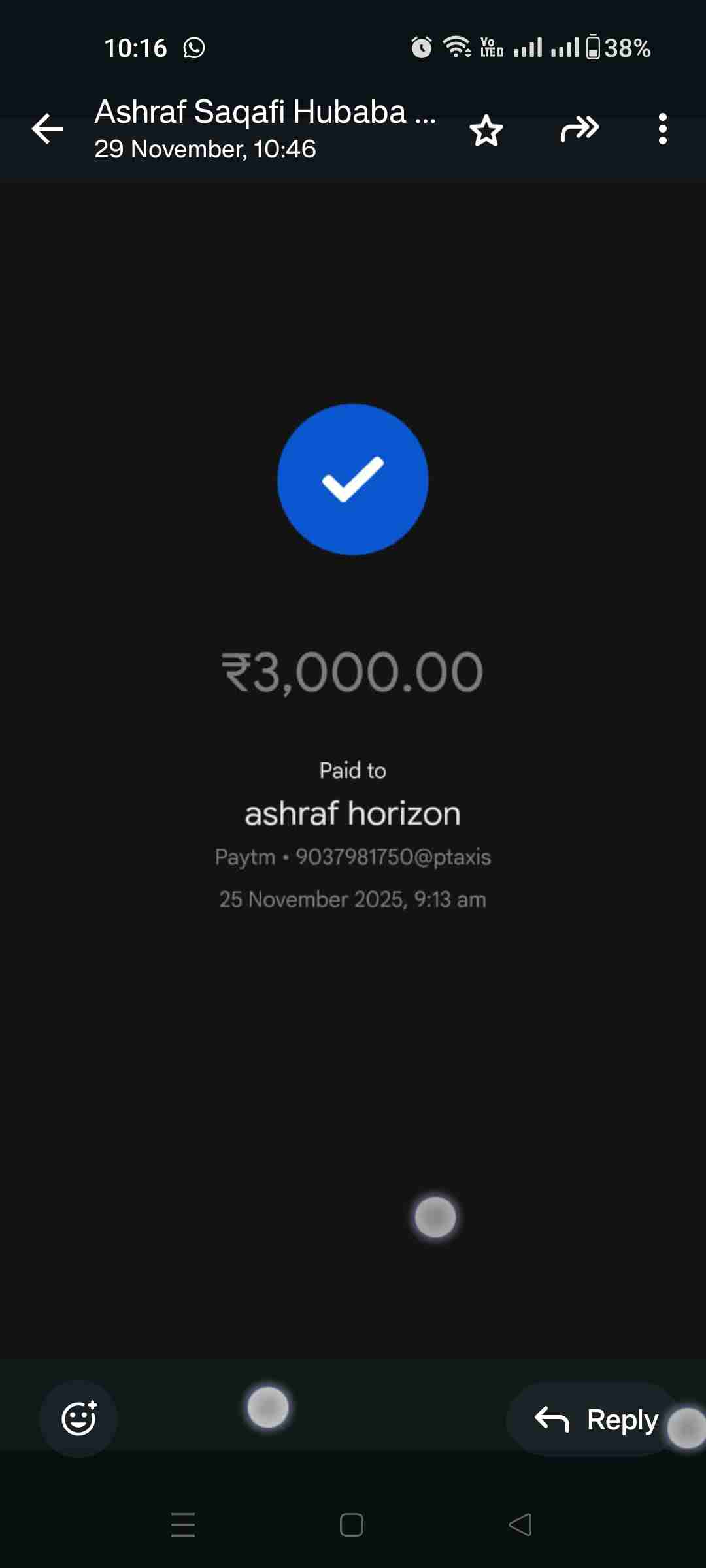Tap the system back button
The height and width of the screenshot is (1568, 706).
520,1525
